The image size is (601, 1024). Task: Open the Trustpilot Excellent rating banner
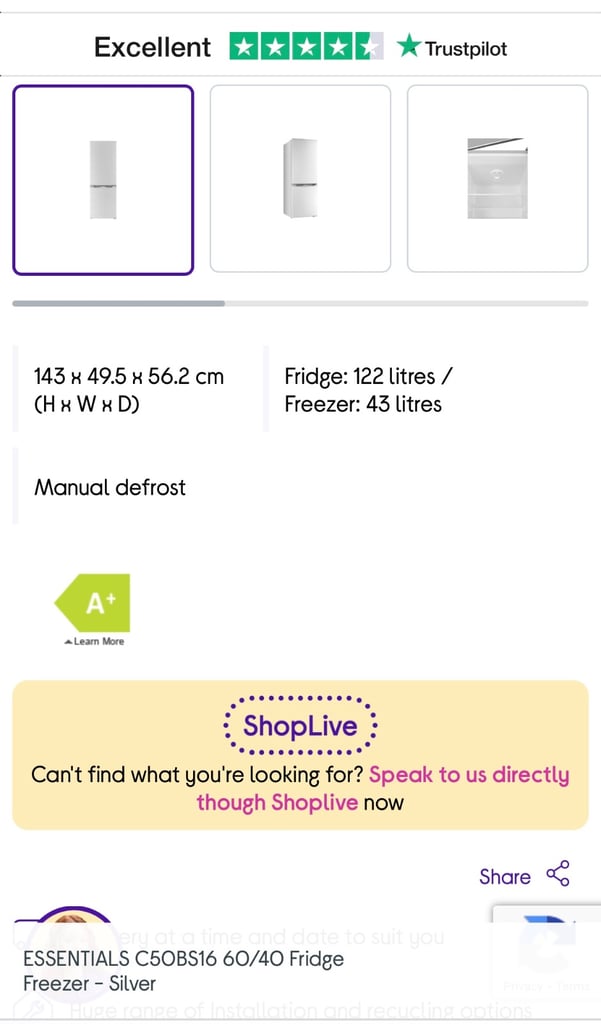(300, 47)
